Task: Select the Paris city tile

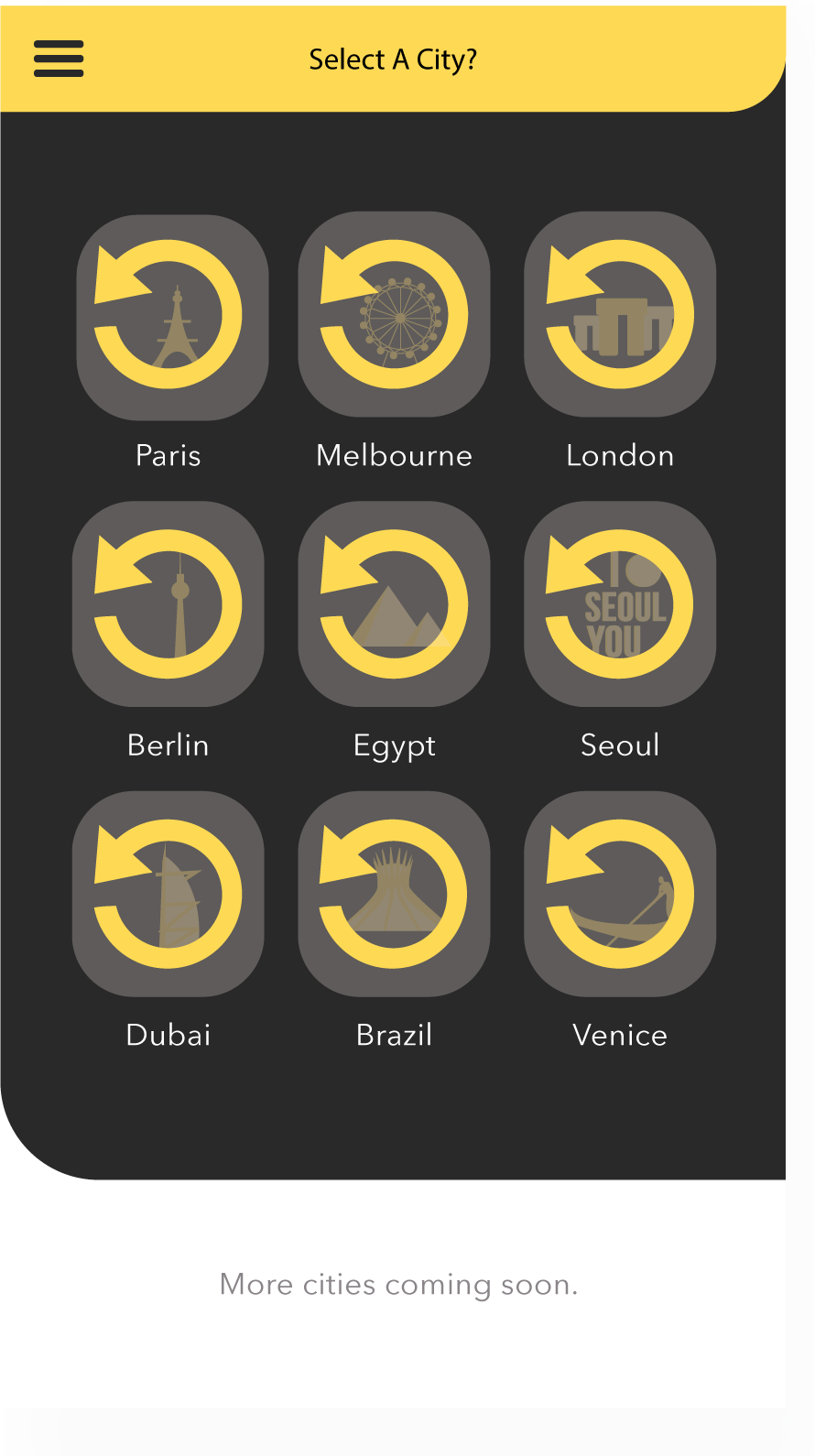Action: tap(172, 318)
